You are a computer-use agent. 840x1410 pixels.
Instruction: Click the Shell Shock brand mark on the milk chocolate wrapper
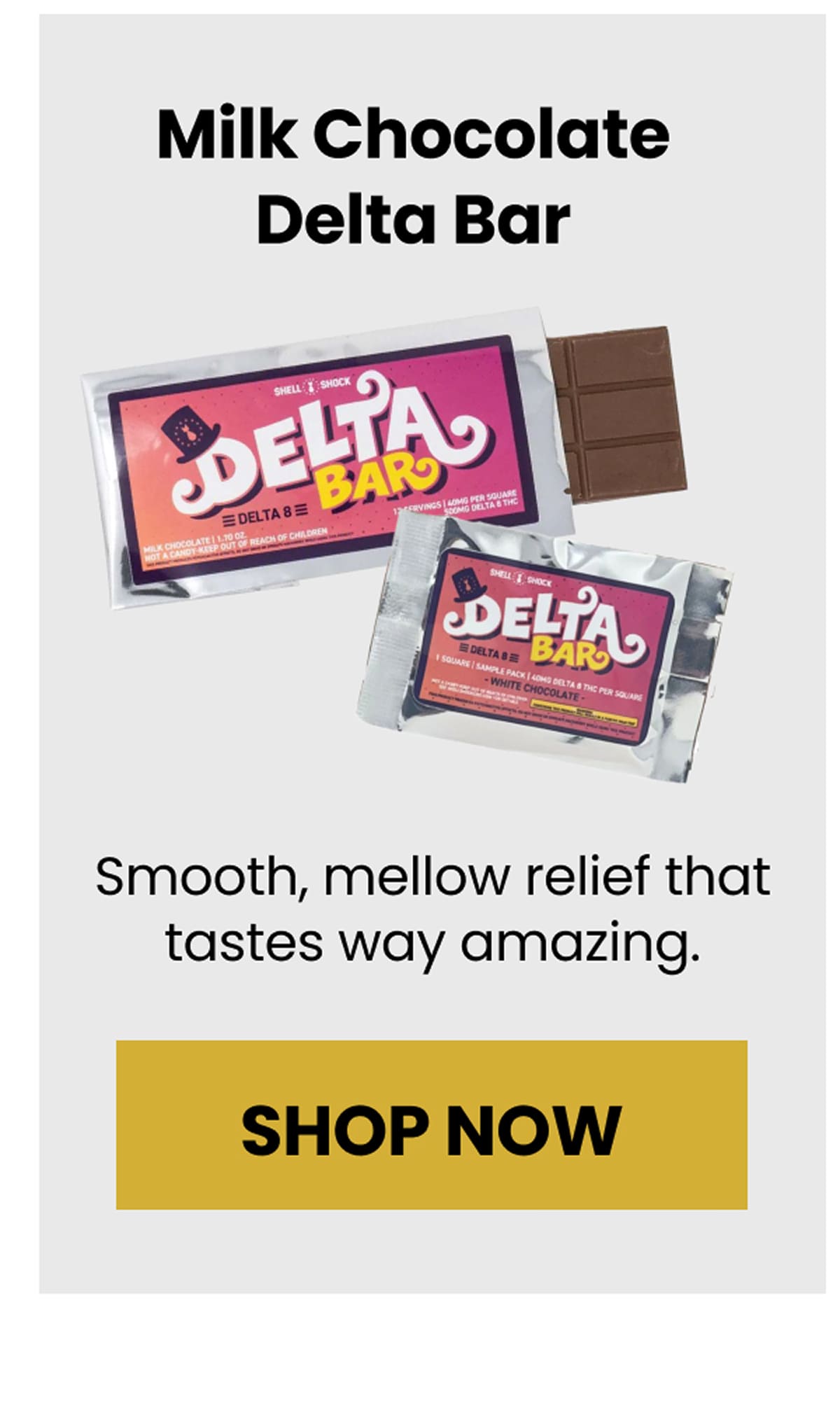click(x=310, y=386)
